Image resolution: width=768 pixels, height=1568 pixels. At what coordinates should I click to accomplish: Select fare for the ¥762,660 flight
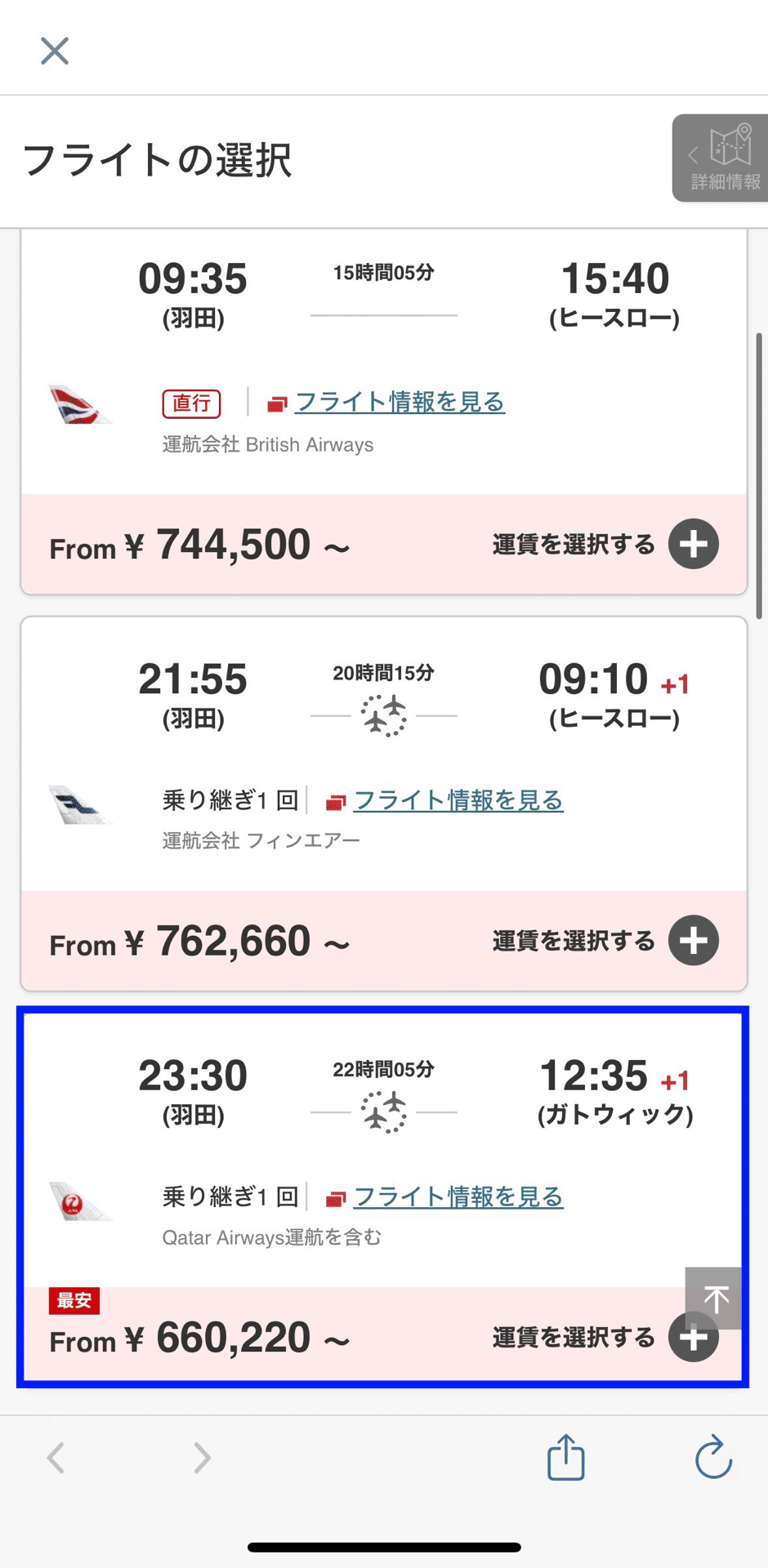point(693,941)
